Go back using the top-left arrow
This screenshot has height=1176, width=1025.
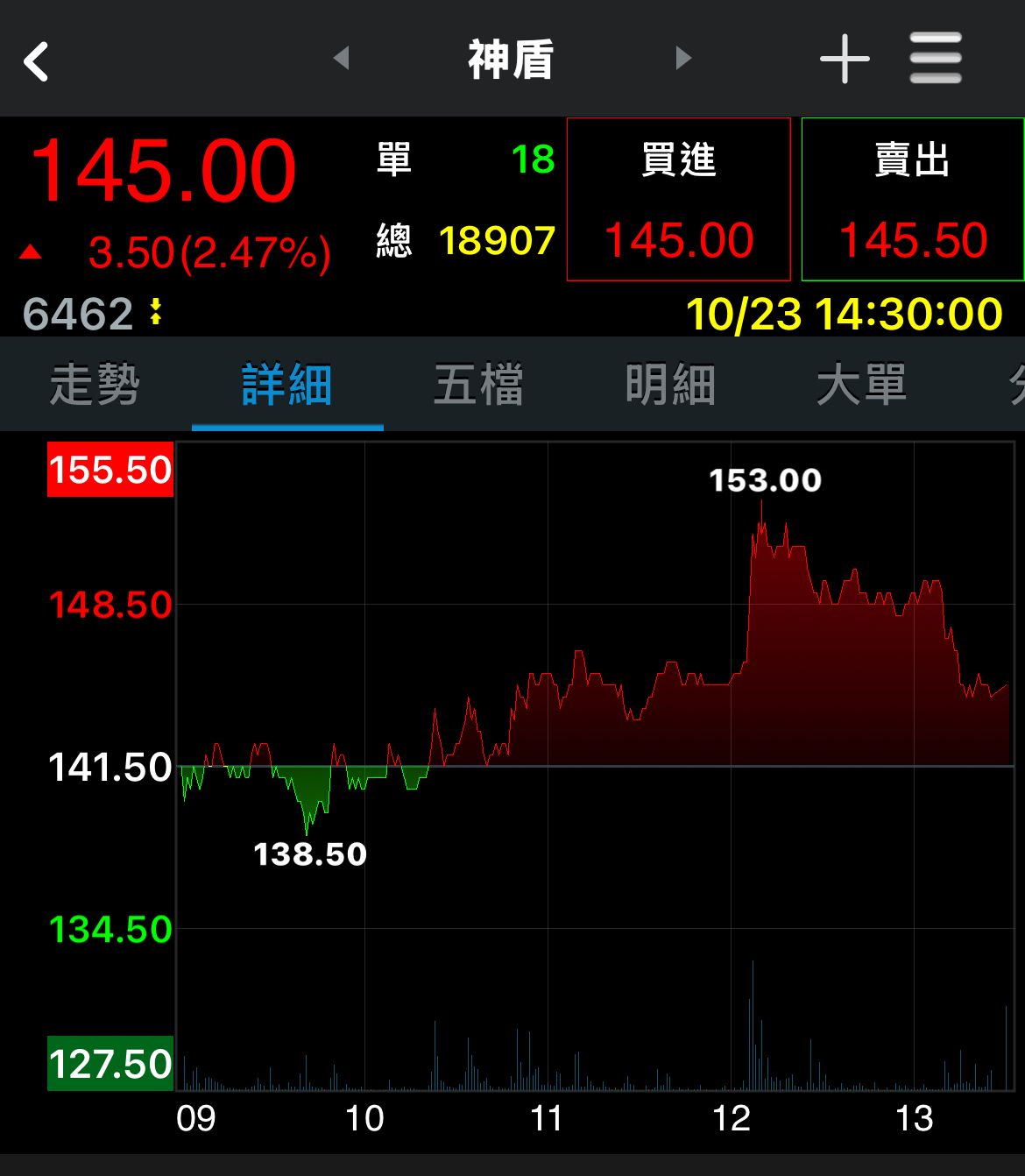tap(37, 61)
